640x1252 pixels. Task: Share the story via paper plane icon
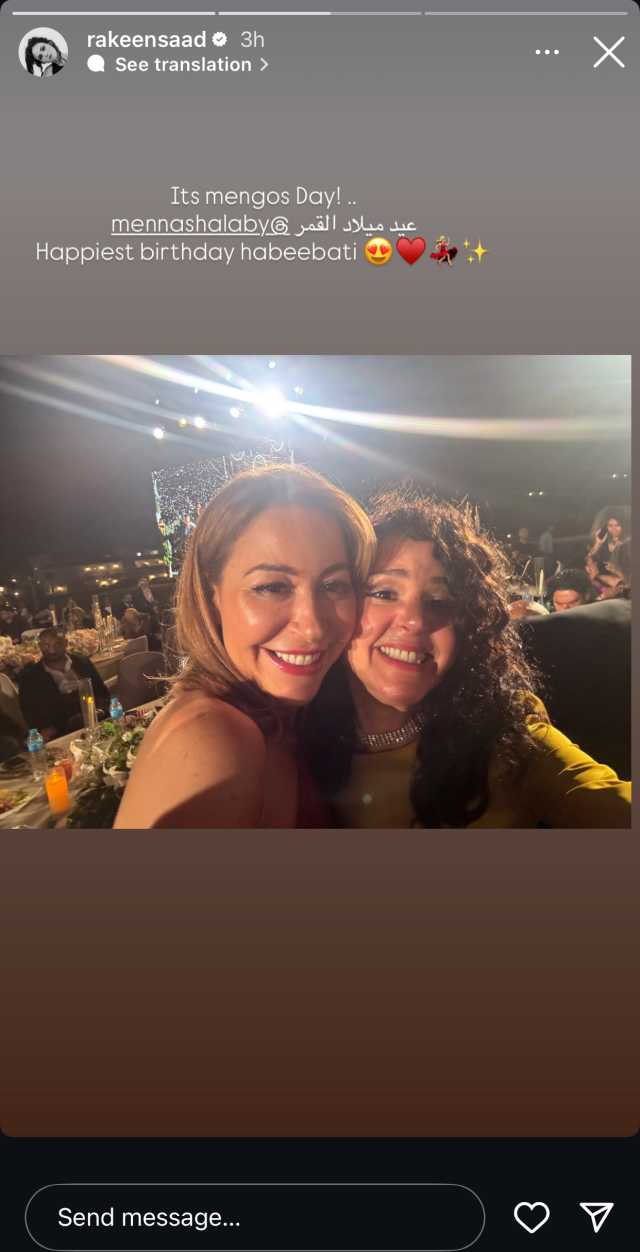tap(596, 1217)
